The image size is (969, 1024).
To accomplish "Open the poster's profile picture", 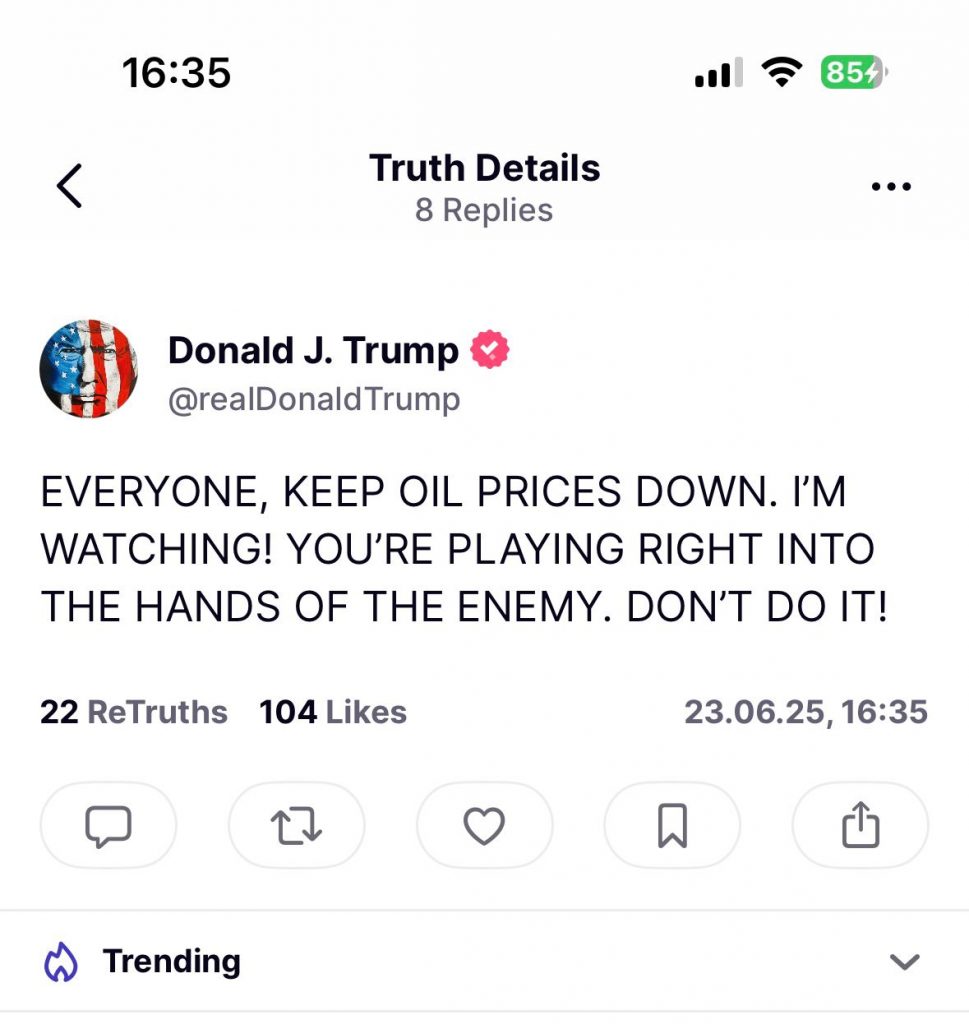I will [88, 369].
